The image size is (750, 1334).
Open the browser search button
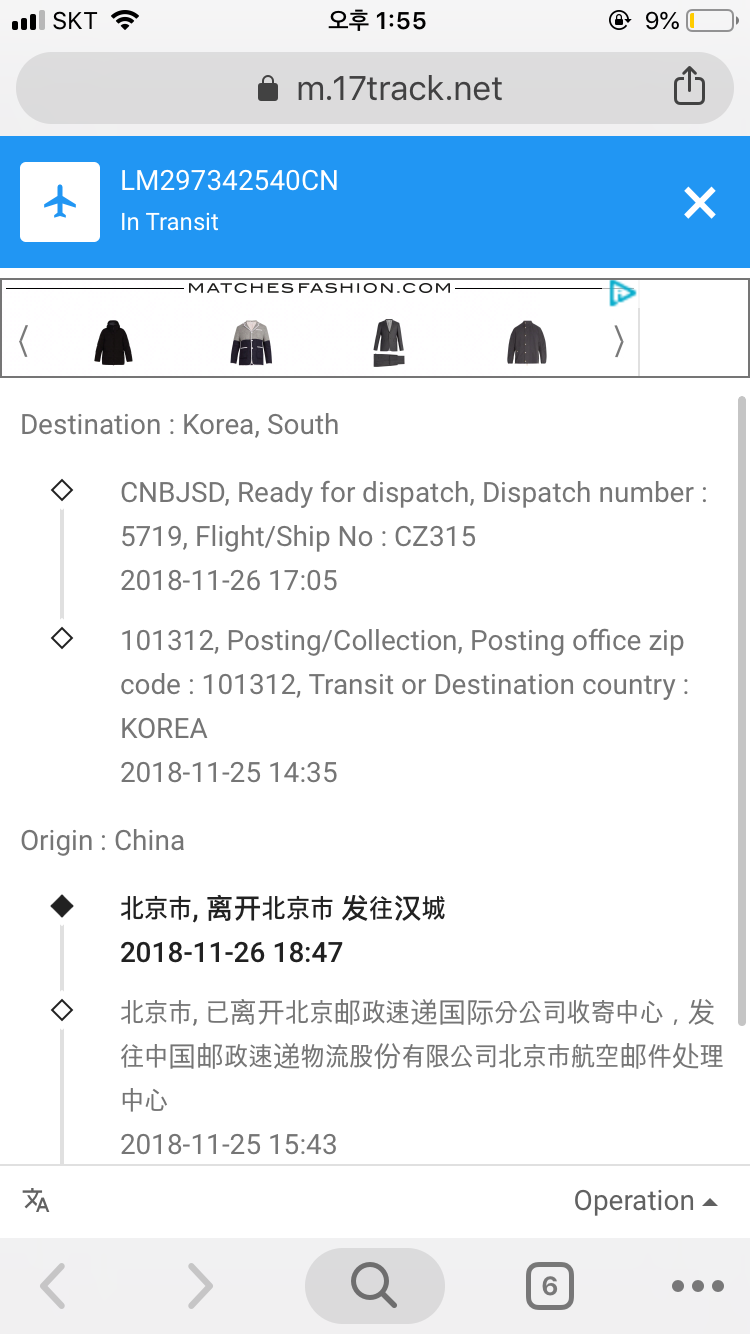(x=374, y=1286)
